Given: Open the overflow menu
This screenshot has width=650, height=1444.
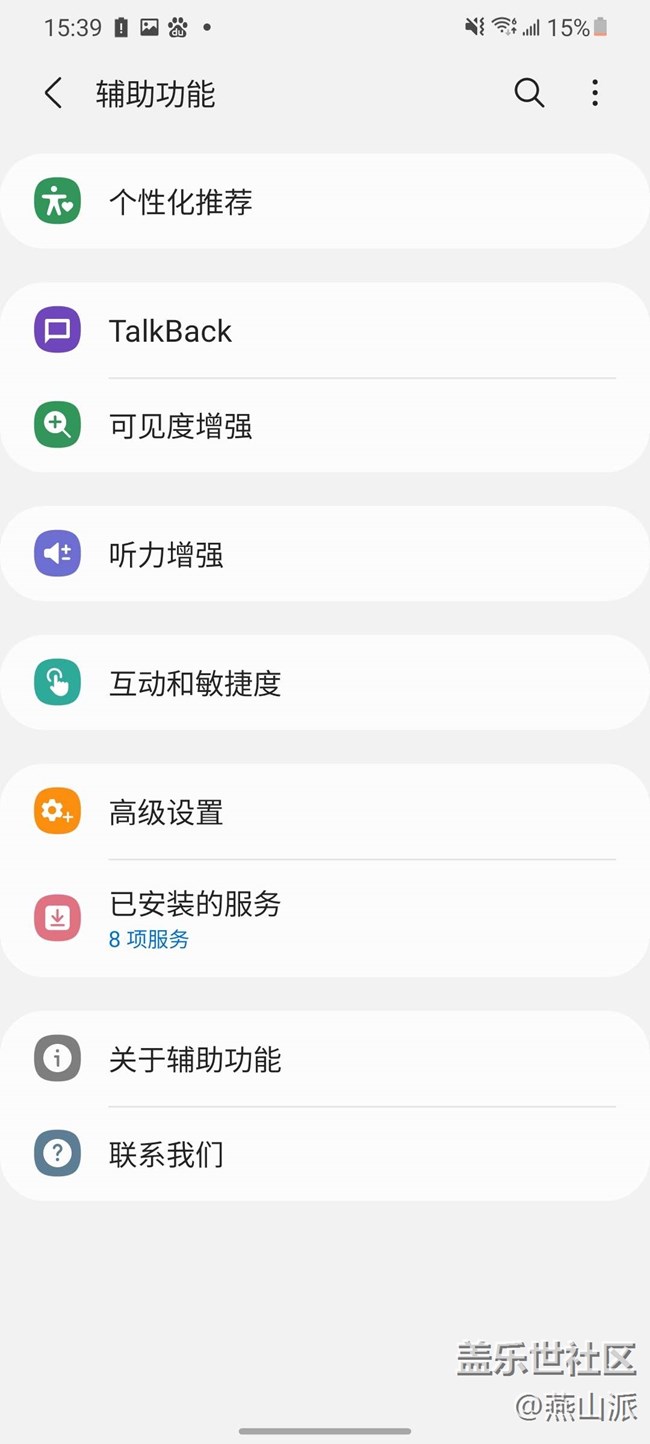Looking at the screenshot, I should click(x=595, y=93).
